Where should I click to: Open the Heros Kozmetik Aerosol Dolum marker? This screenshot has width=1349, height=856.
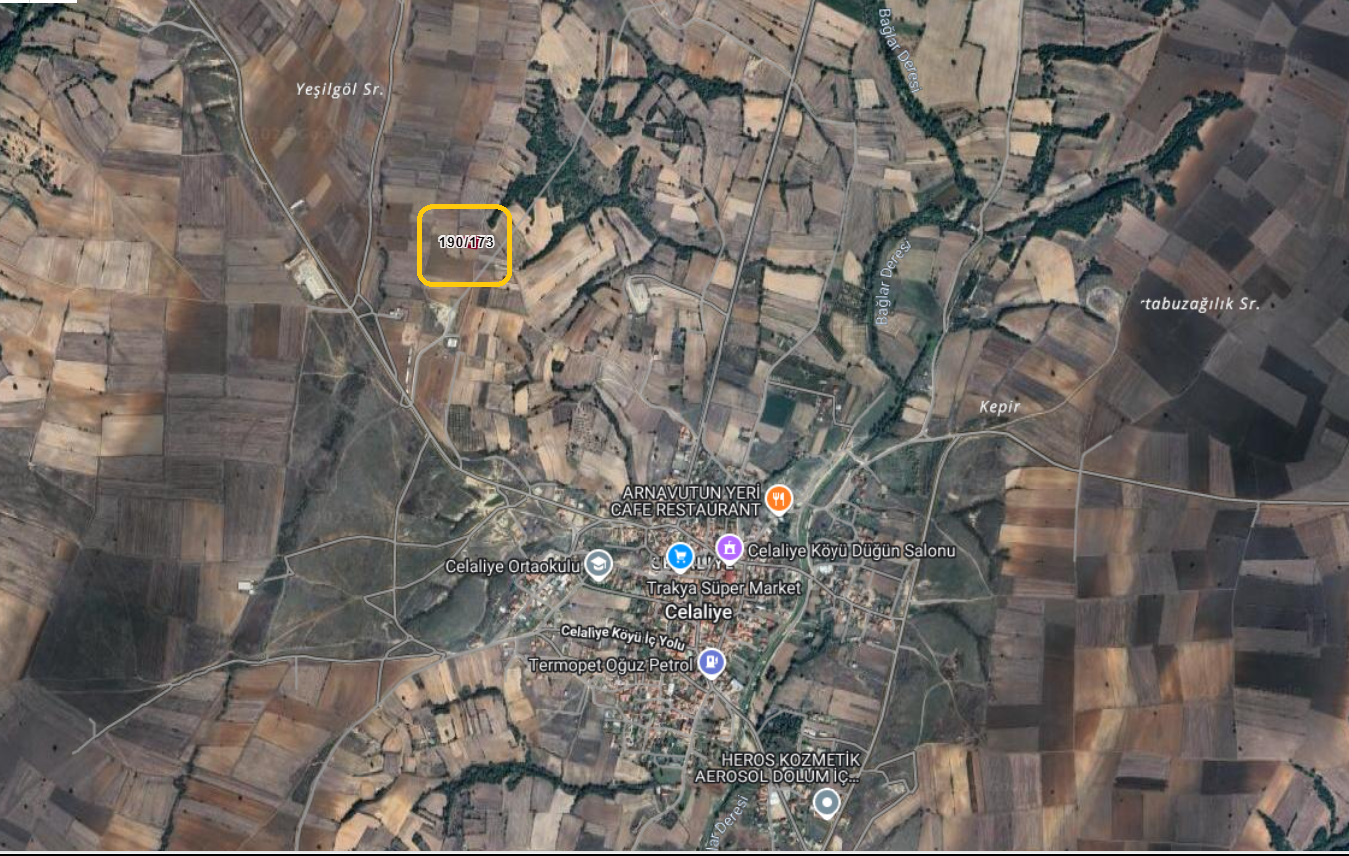[x=826, y=801]
